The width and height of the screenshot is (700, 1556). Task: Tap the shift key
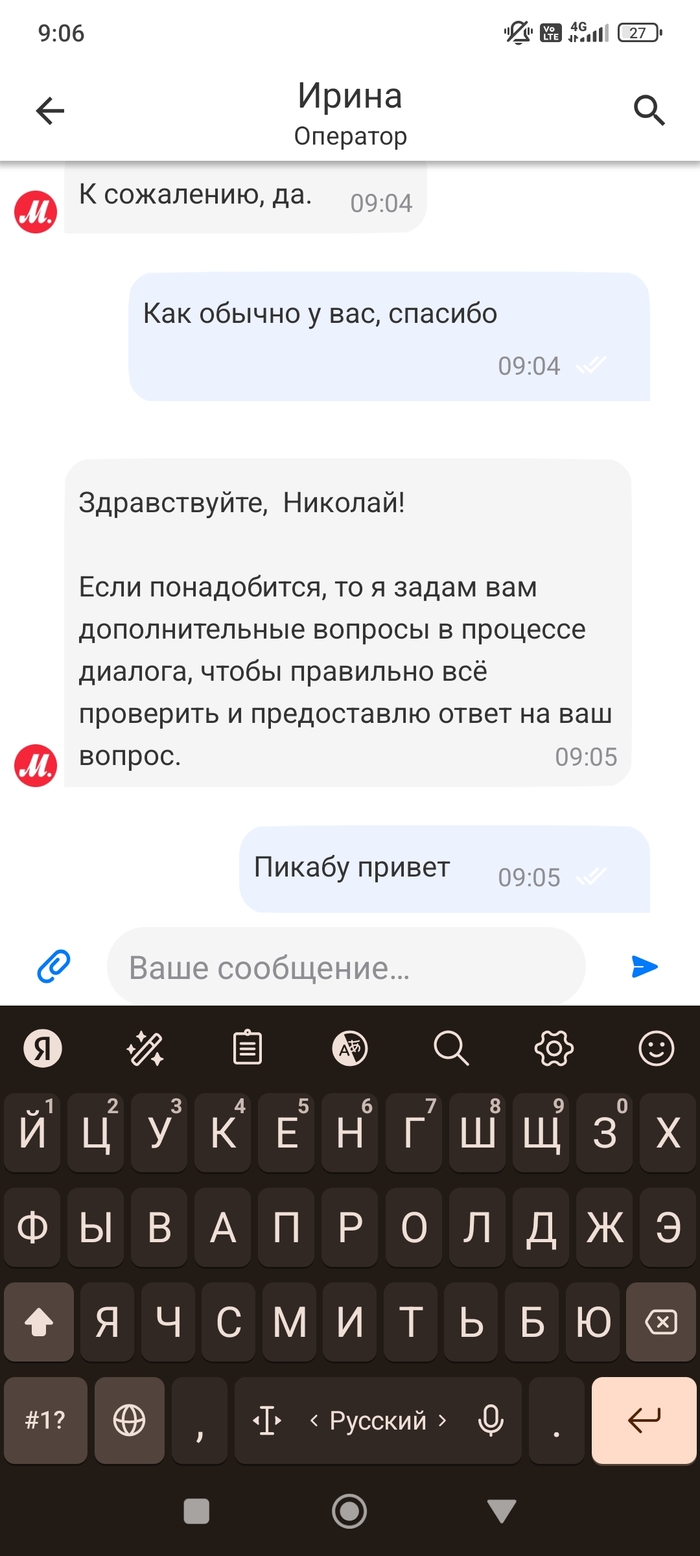39,1323
